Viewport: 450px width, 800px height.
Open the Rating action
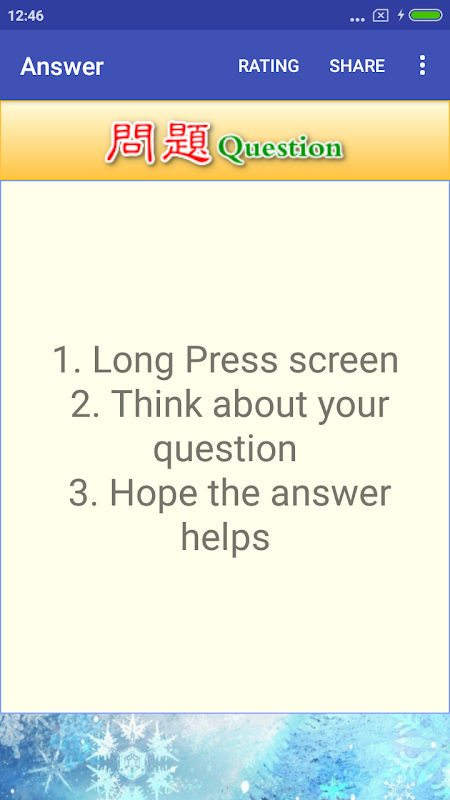[x=268, y=66]
